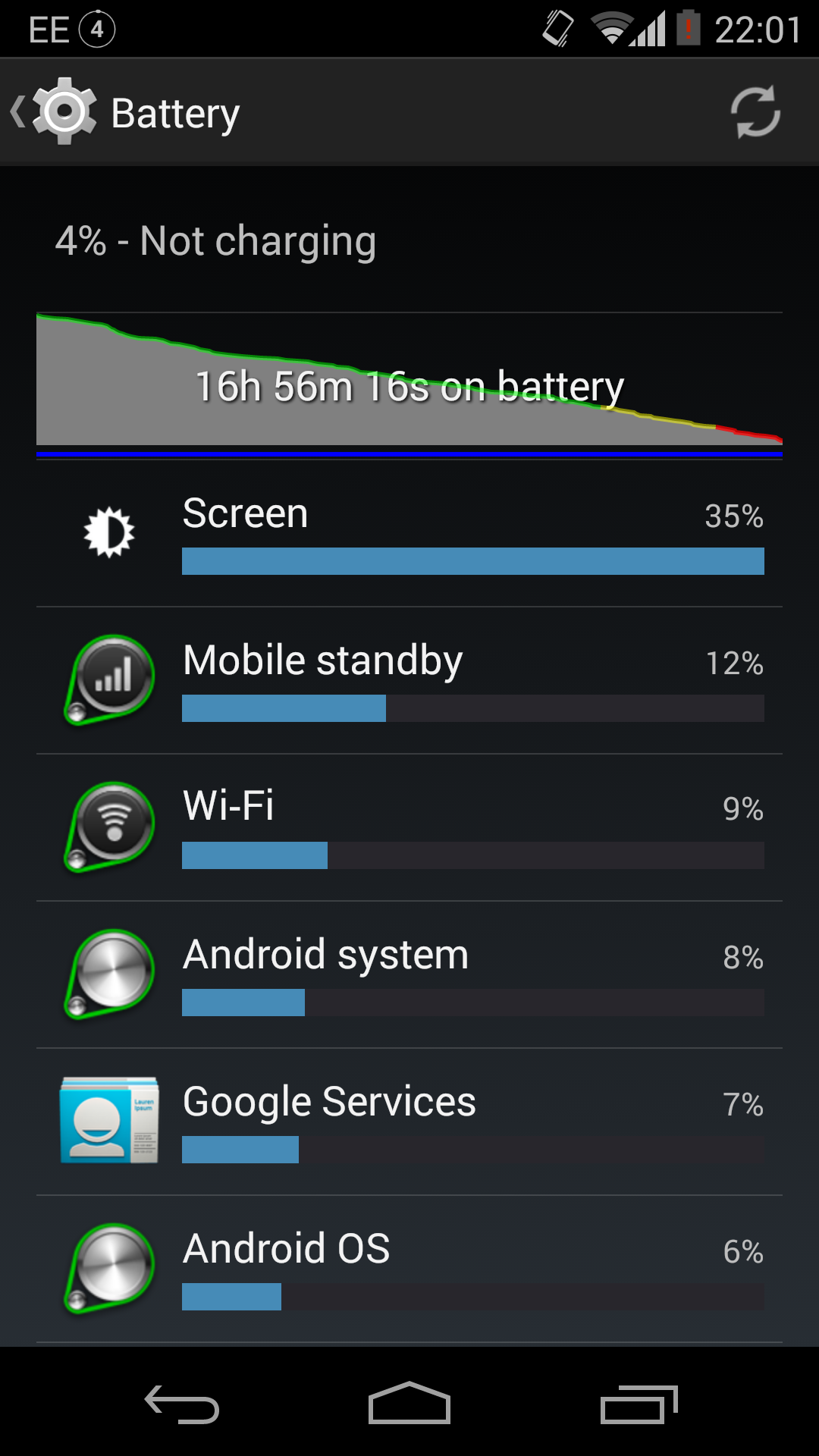
Task: Tap the system back button
Action: 182,1404
